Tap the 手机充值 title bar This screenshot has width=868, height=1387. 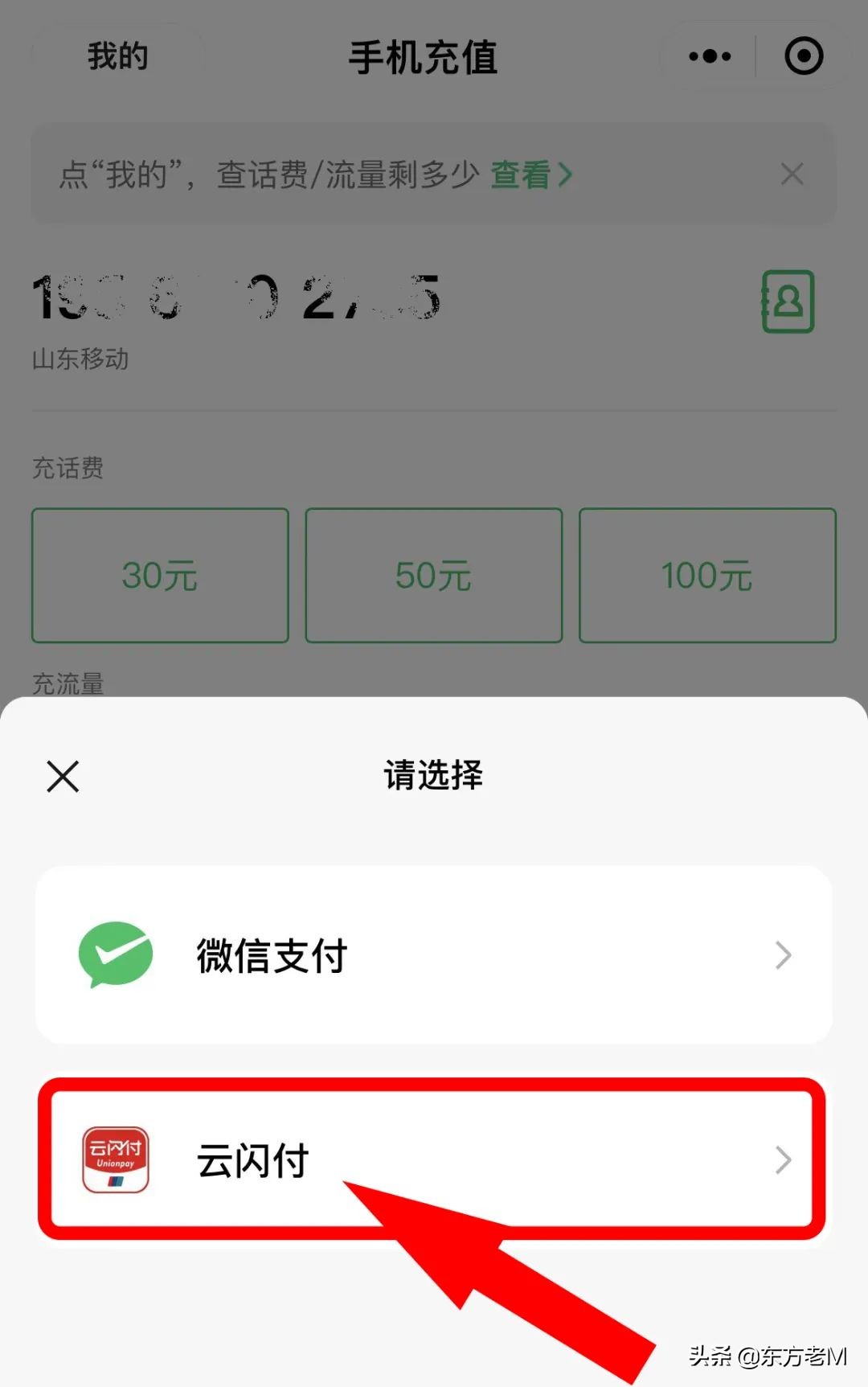point(424,58)
